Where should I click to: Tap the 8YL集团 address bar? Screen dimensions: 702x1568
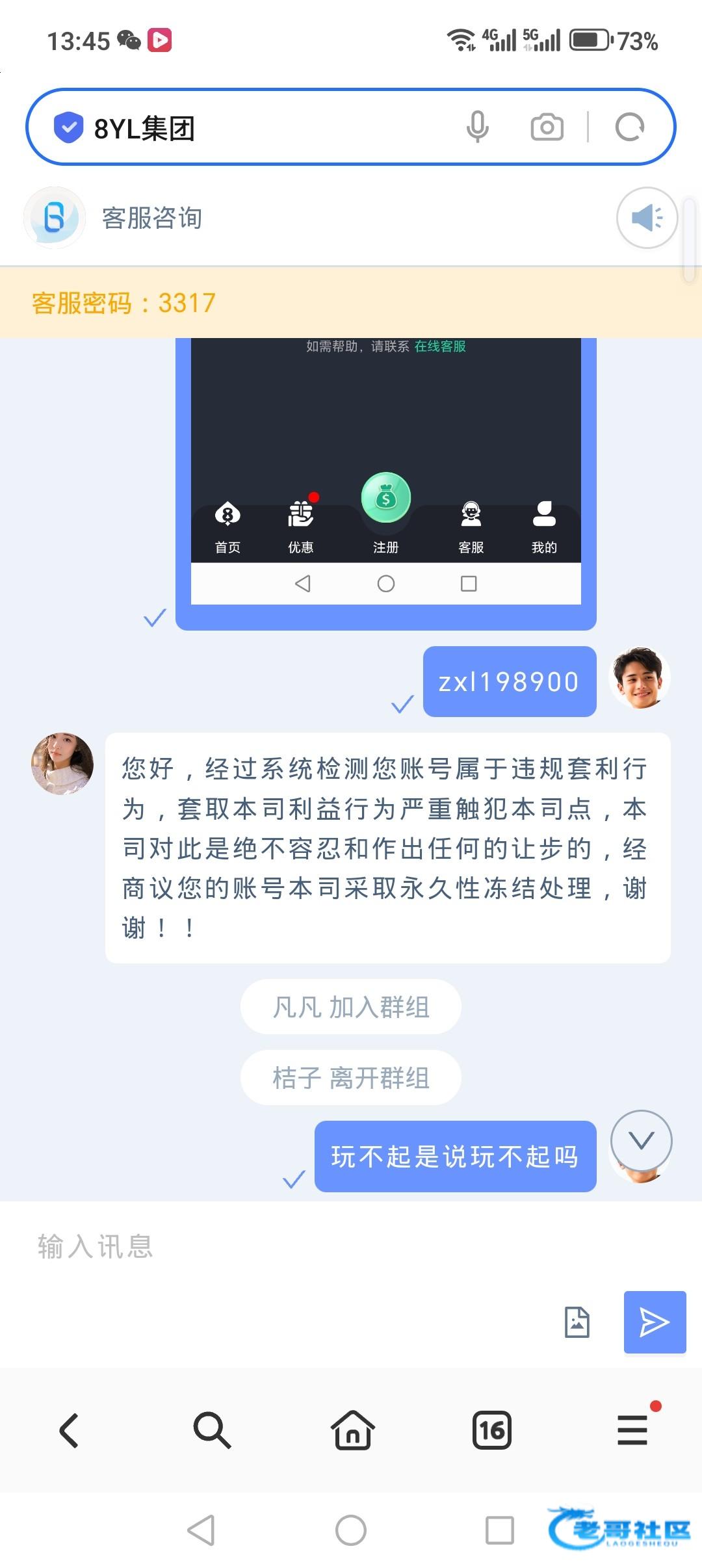(x=260, y=127)
